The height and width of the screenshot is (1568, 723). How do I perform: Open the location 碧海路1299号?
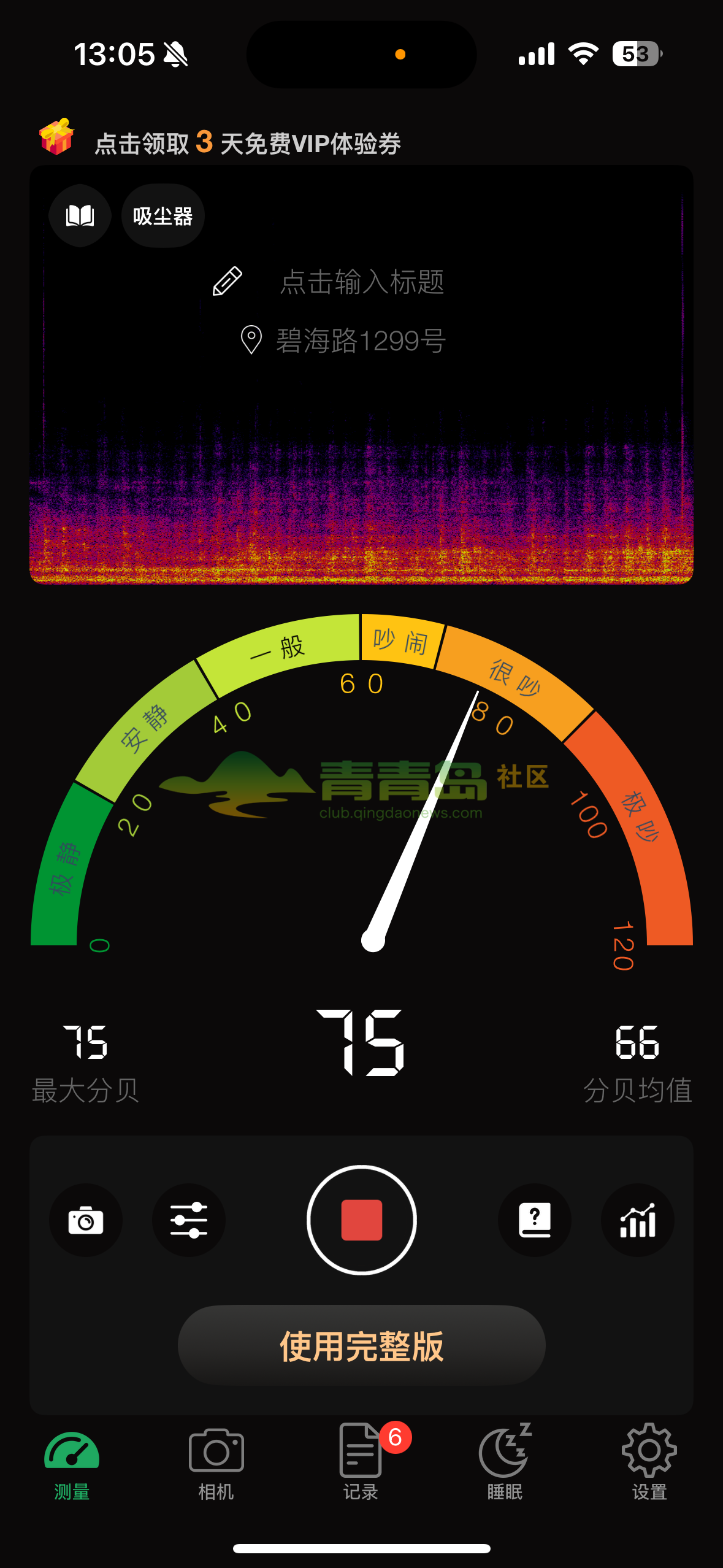click(360, 340)
